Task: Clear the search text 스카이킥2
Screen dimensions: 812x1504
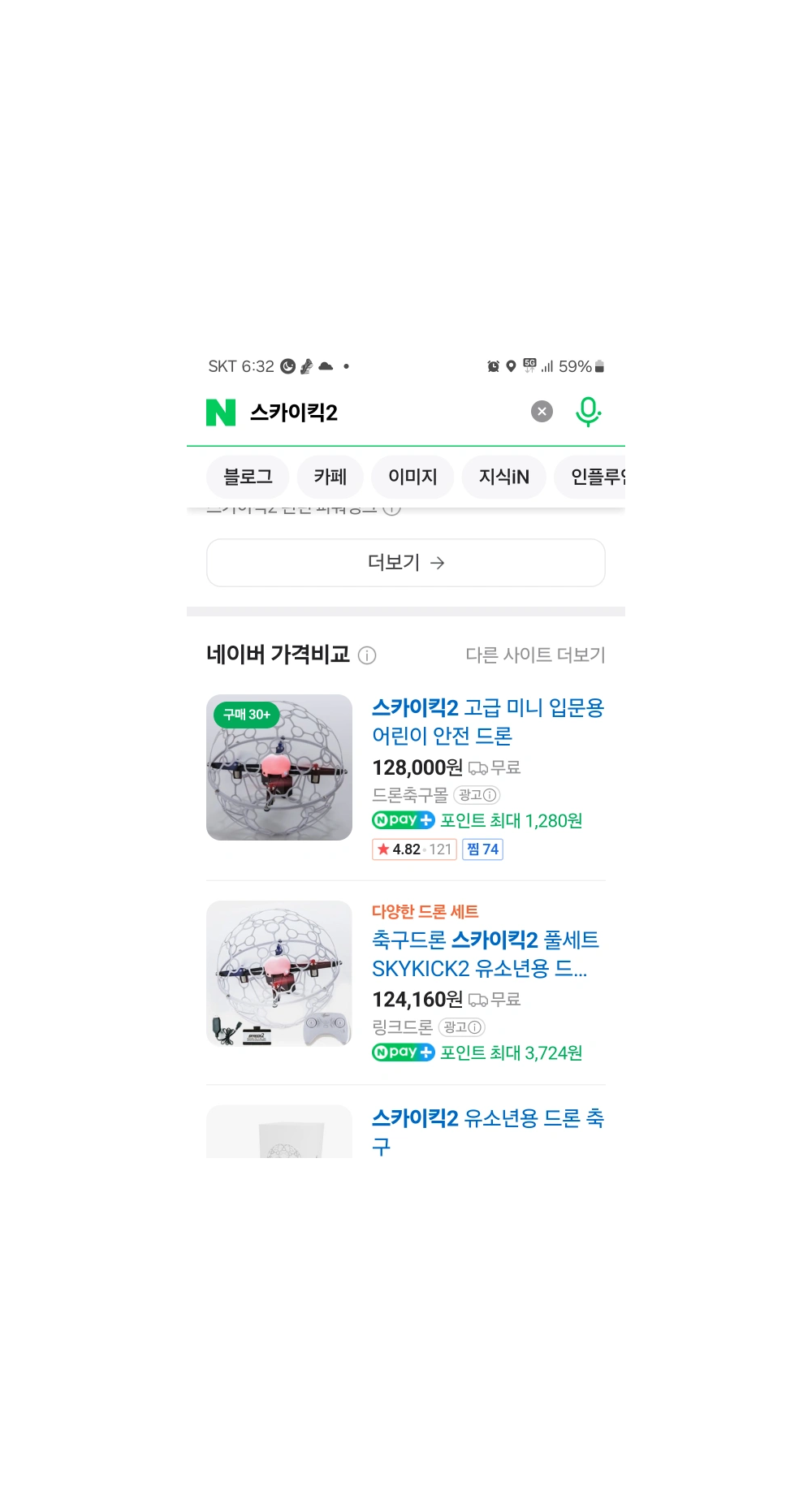Action: pyautogui.click(x=542, y=412)
